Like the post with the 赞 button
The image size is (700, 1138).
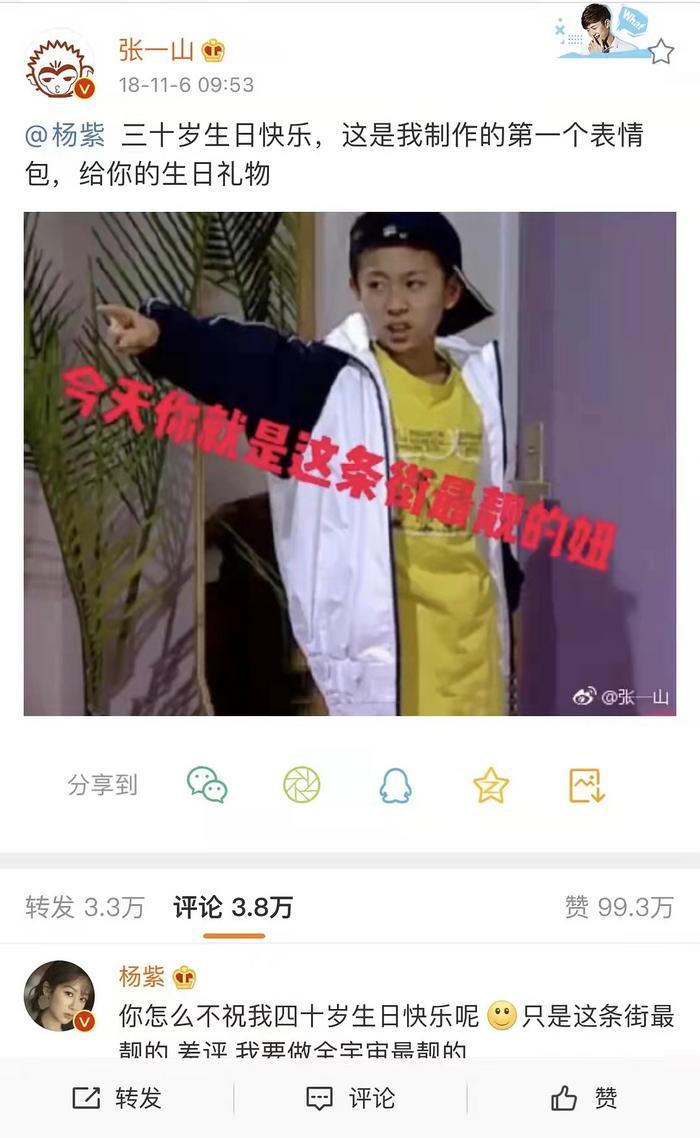(584, 1098)
